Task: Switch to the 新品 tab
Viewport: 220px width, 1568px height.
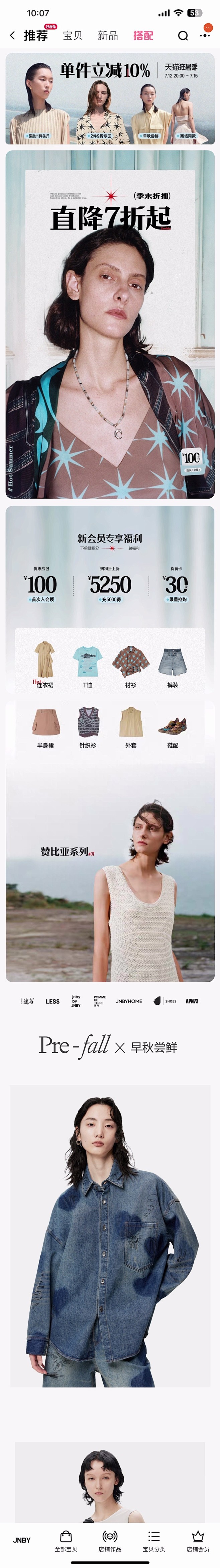Action: pyautogui.click(x=108, y=36)
